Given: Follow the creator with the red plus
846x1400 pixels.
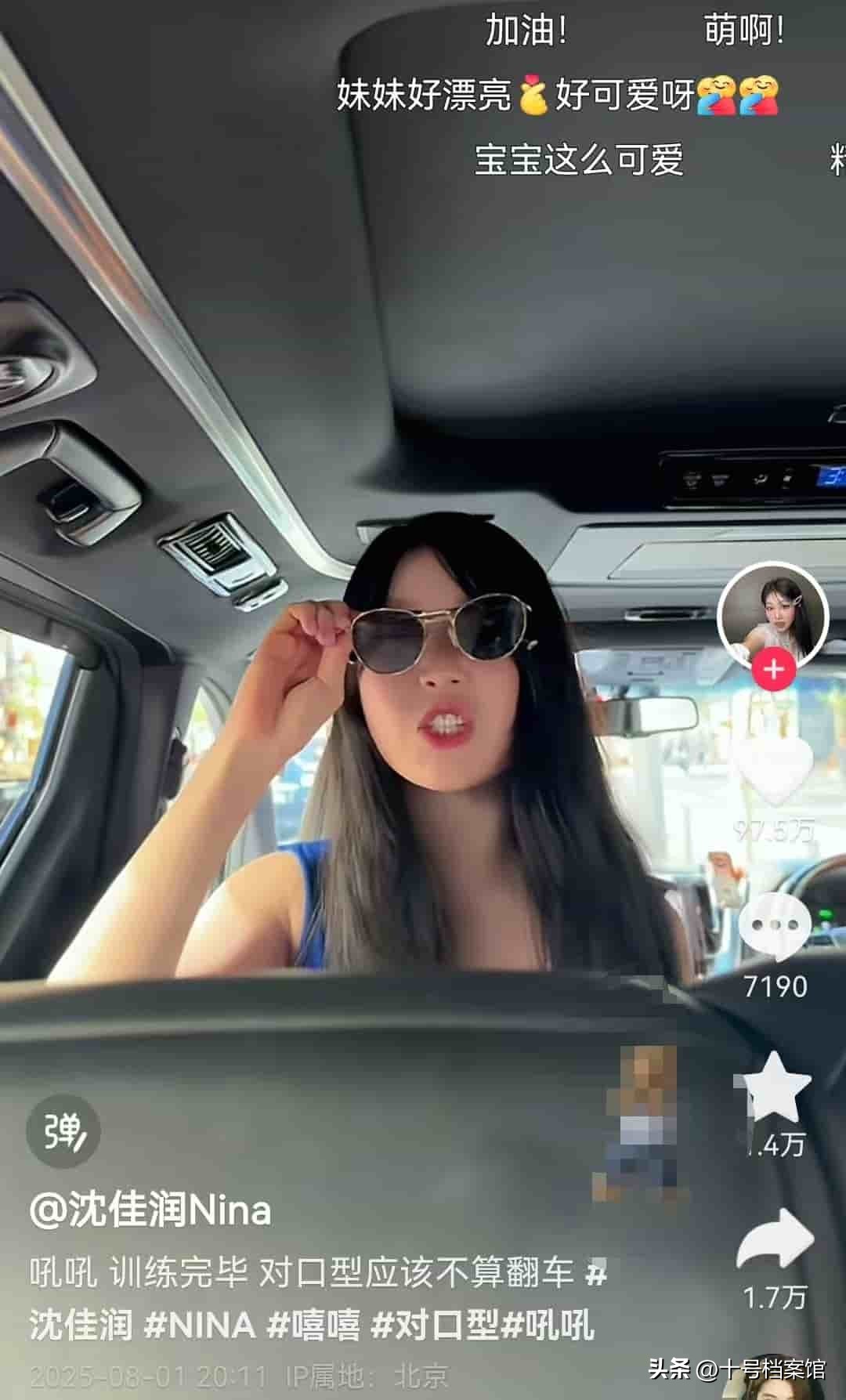Looking at the screenshot, I should pyautogui.click(x=773, y=670).
